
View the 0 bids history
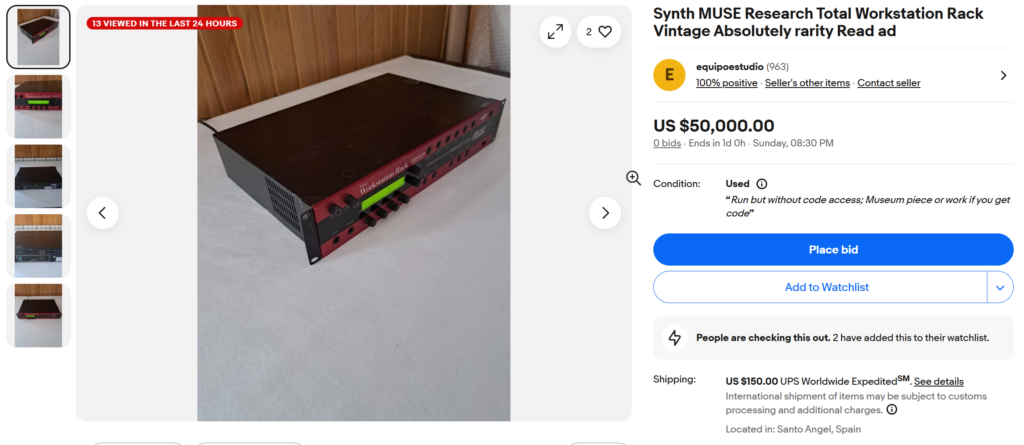pos(667,143)
